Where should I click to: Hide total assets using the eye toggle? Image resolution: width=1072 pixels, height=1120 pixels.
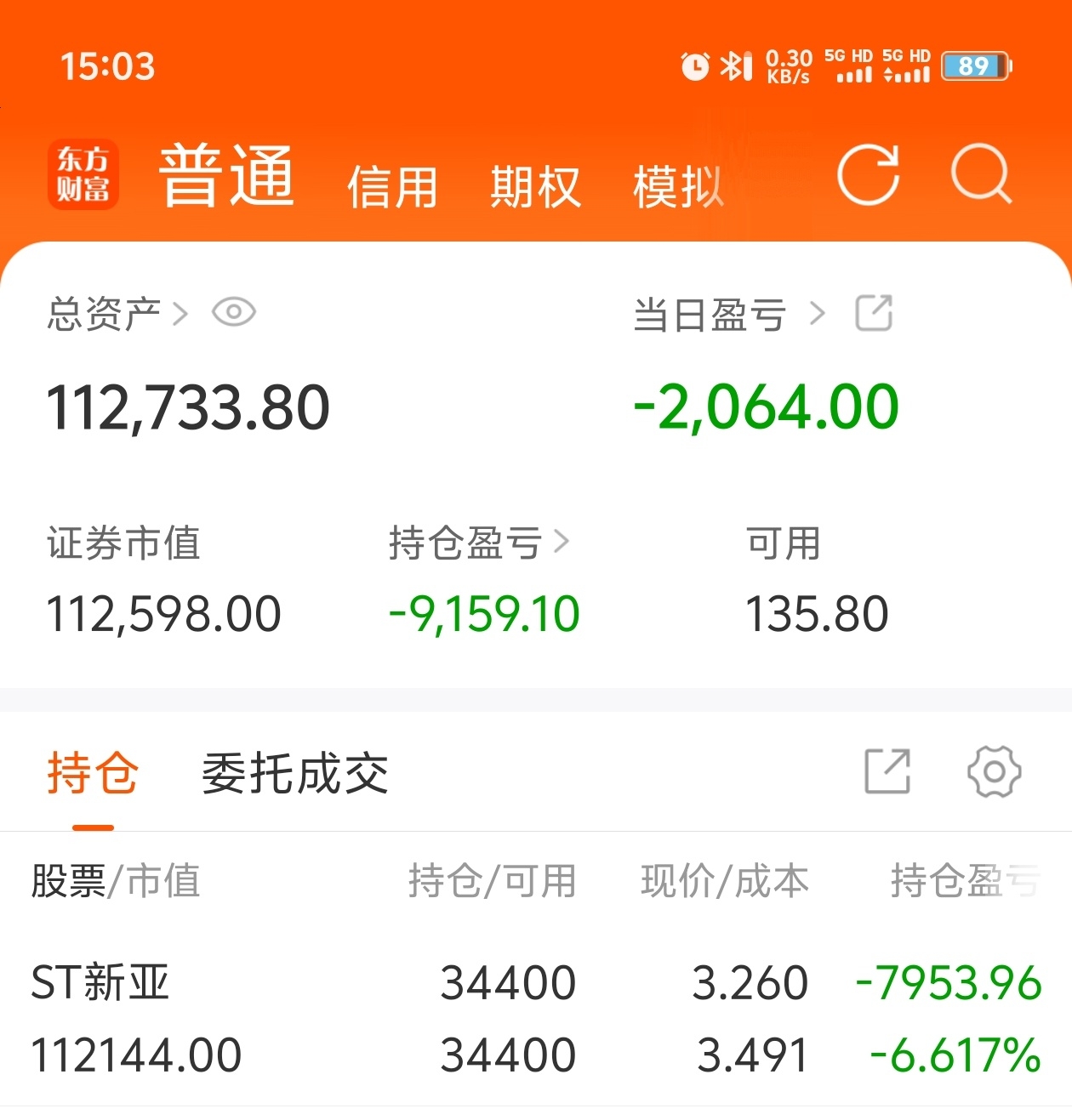(x=235, y=313)
